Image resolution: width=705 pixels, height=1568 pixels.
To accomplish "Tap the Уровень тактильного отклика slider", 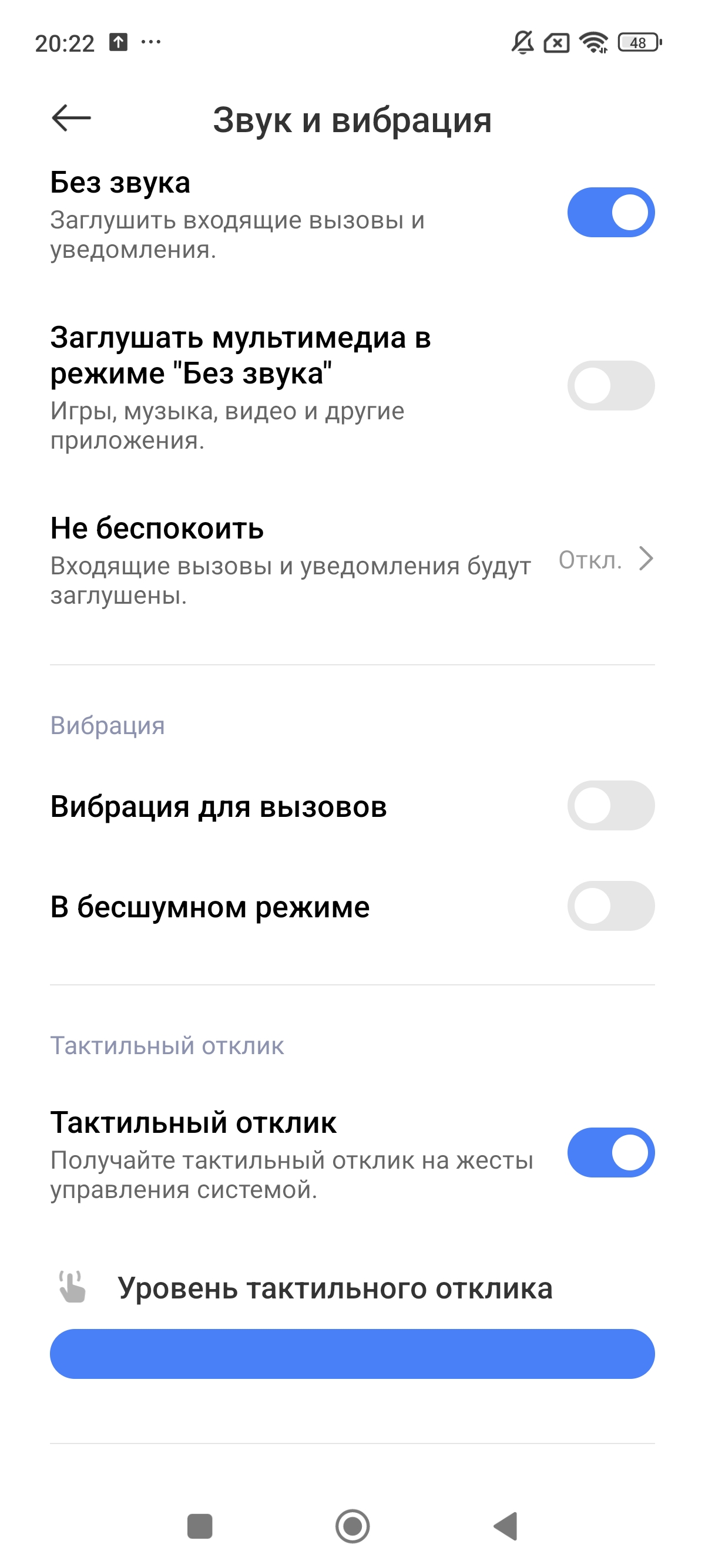I will click(352, 1354).
